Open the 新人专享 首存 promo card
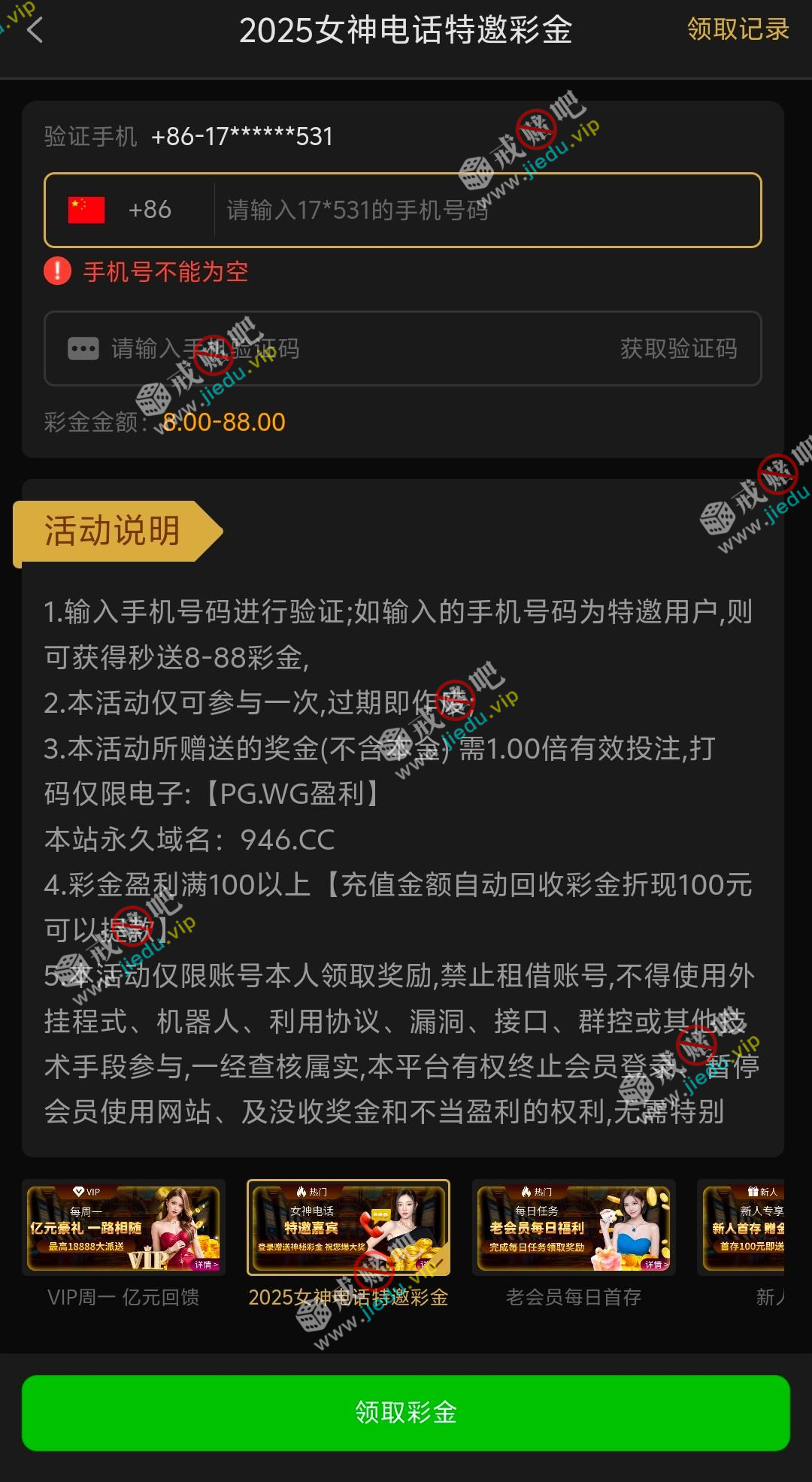812x1482 pixels. [x=744, y=1229]
